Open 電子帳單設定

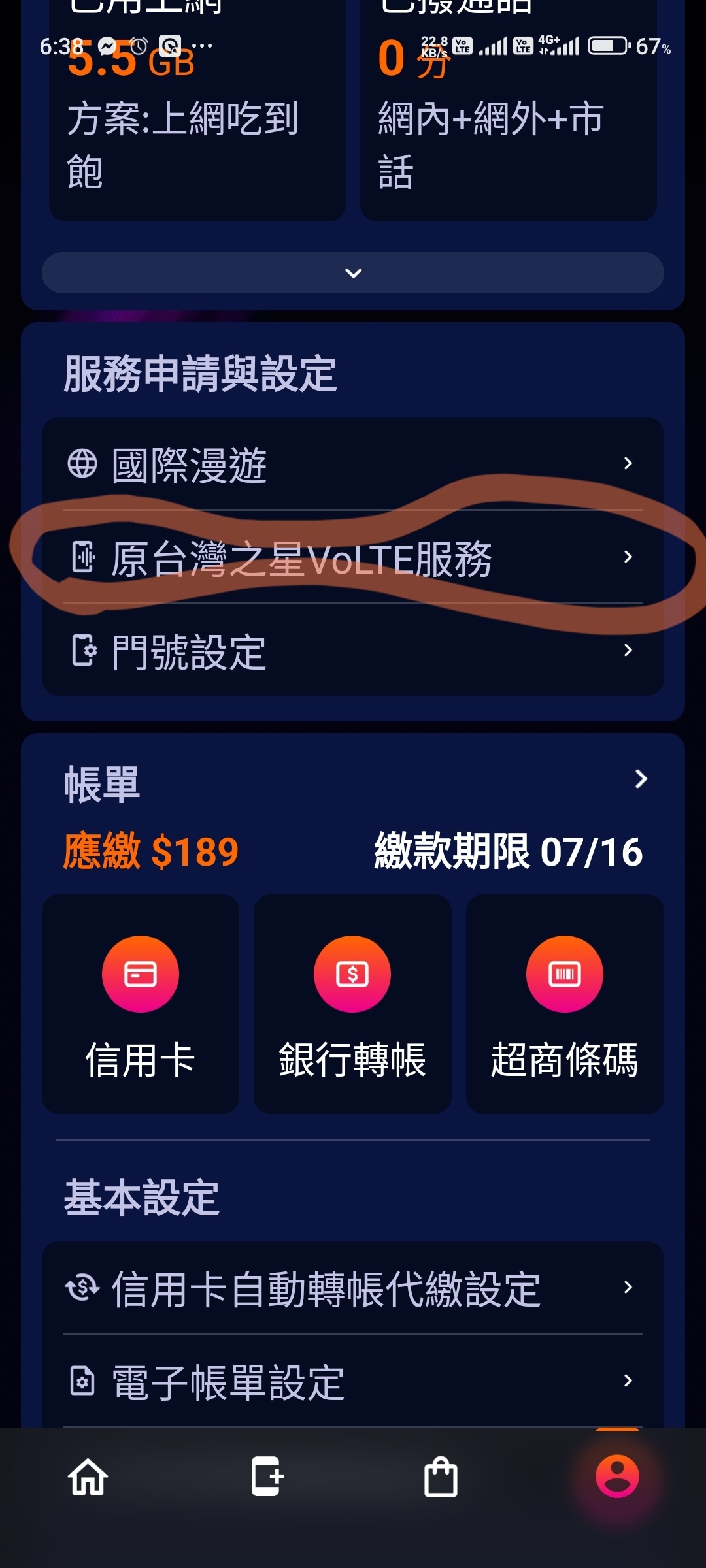(x=353, y=1381)
